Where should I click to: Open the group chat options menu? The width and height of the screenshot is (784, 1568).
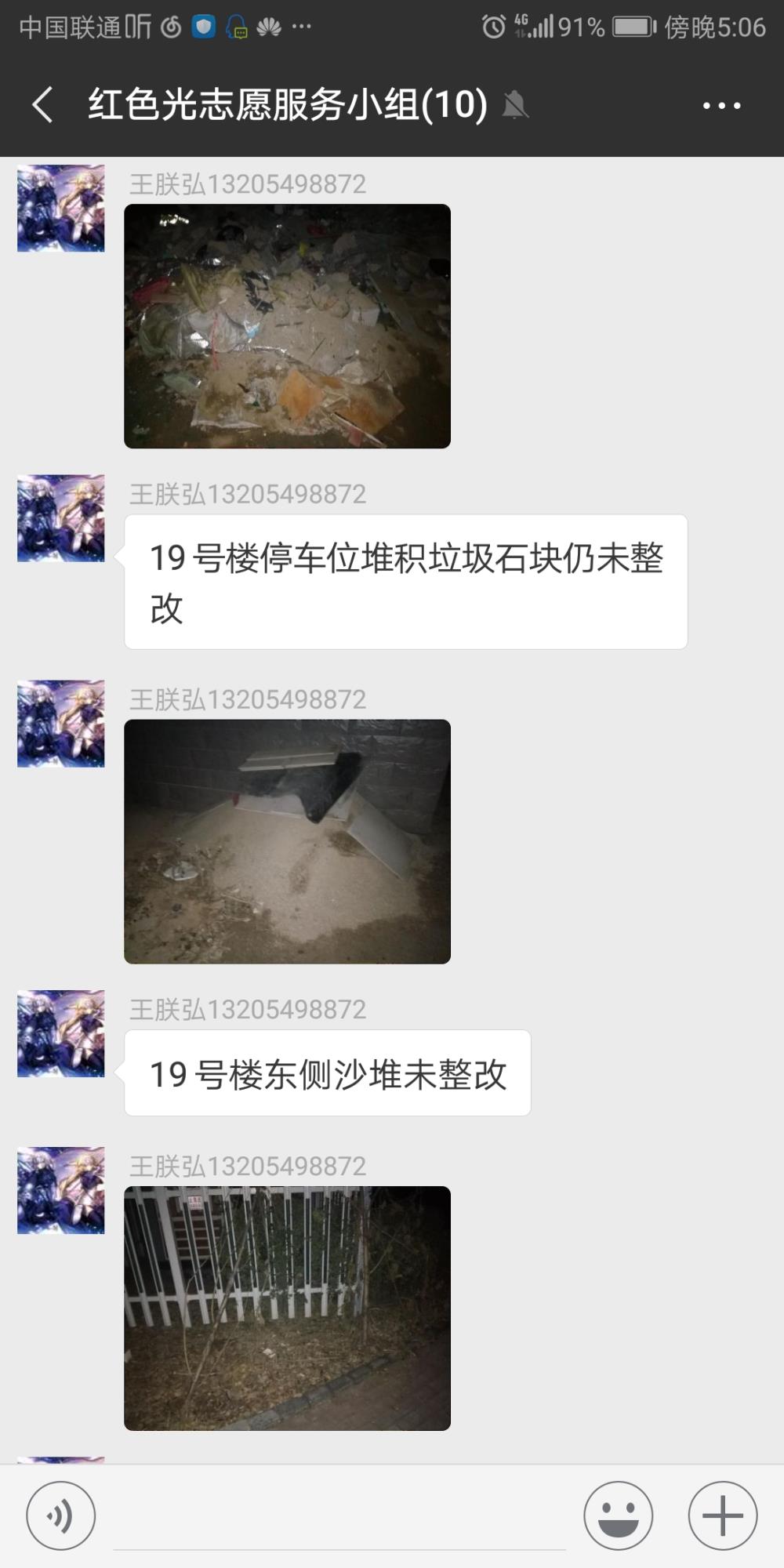[721, 105]
